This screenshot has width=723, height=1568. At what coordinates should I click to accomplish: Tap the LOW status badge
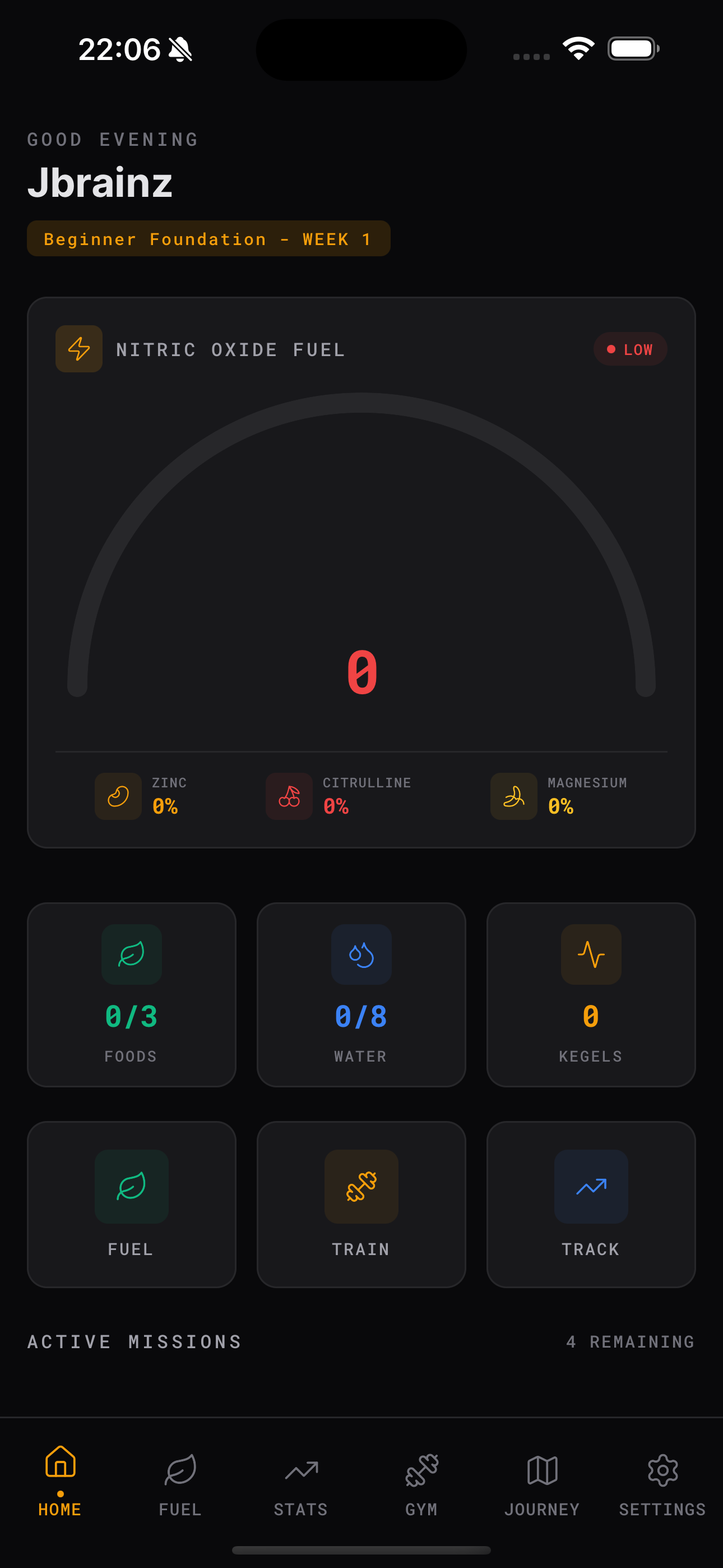[631, 349]
